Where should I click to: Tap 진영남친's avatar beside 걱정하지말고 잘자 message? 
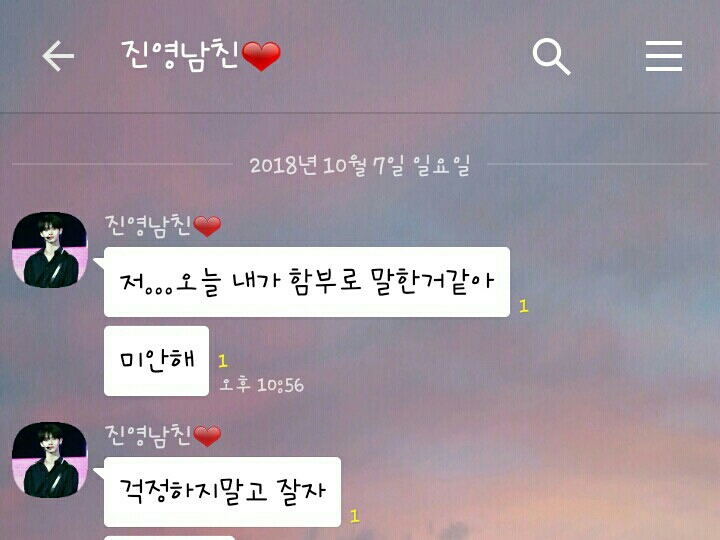(49, 460)
